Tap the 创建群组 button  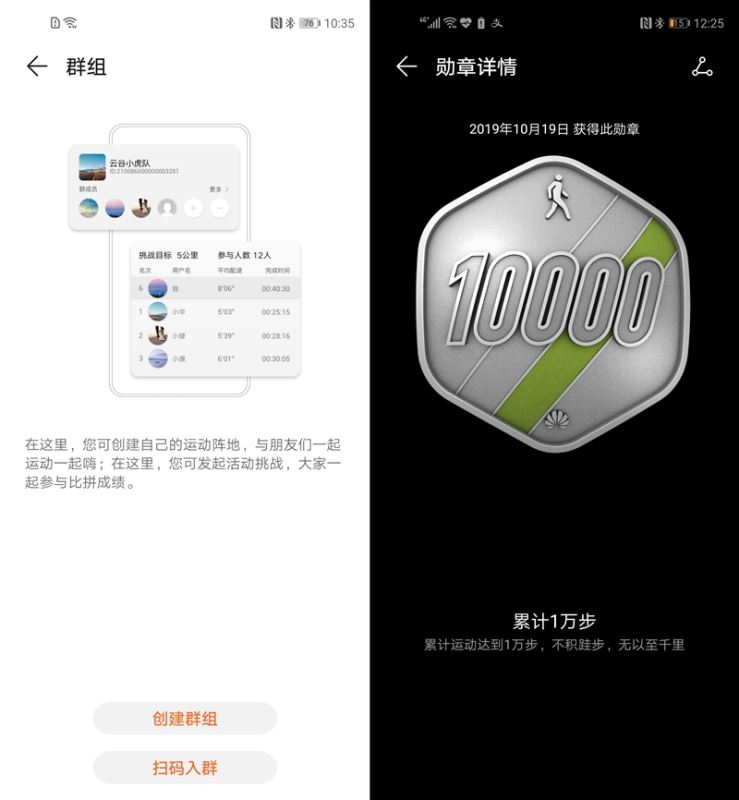click(185, 718)
